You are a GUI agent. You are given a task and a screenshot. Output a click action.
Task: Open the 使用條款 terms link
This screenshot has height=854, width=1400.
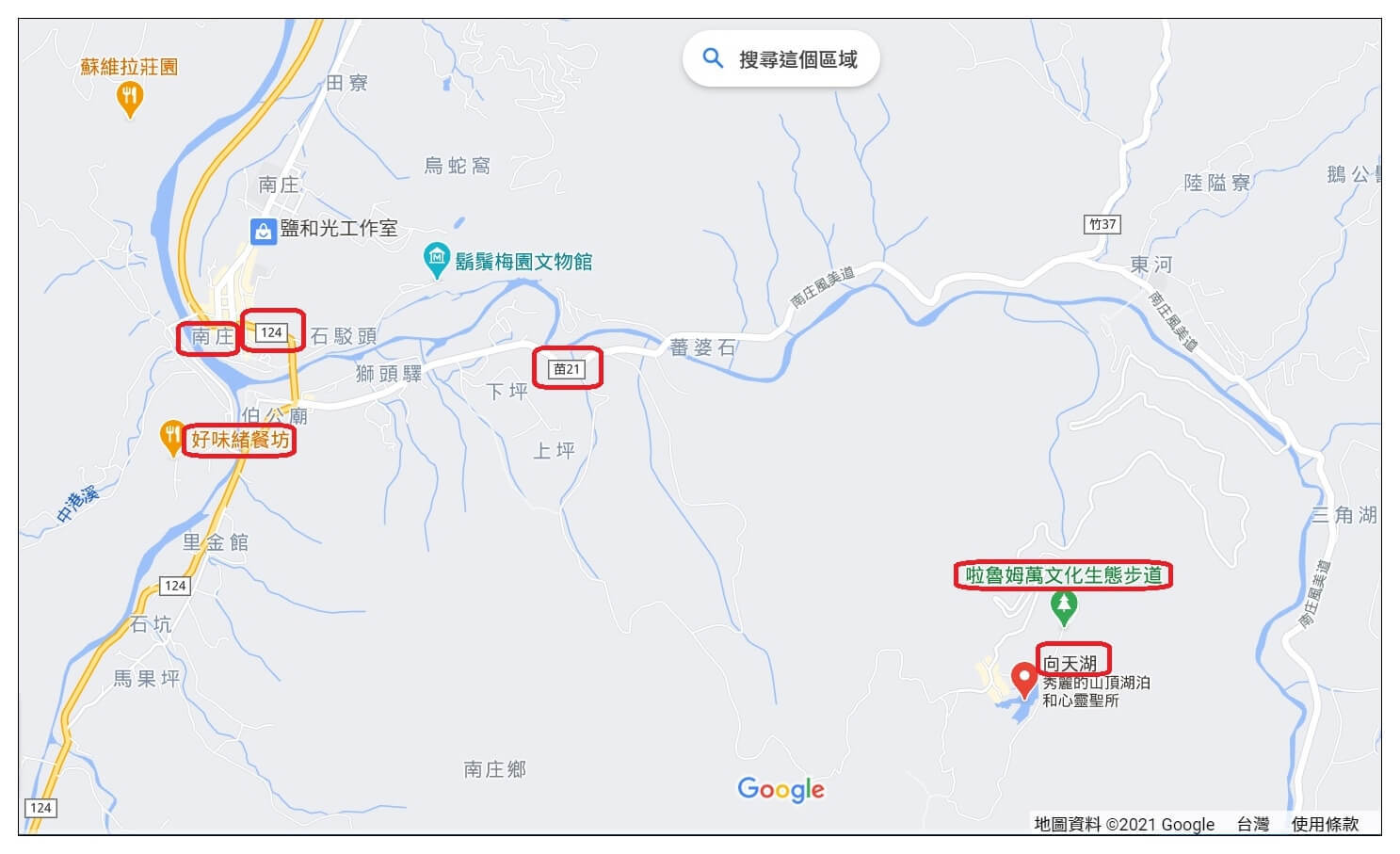point(1325,824)
